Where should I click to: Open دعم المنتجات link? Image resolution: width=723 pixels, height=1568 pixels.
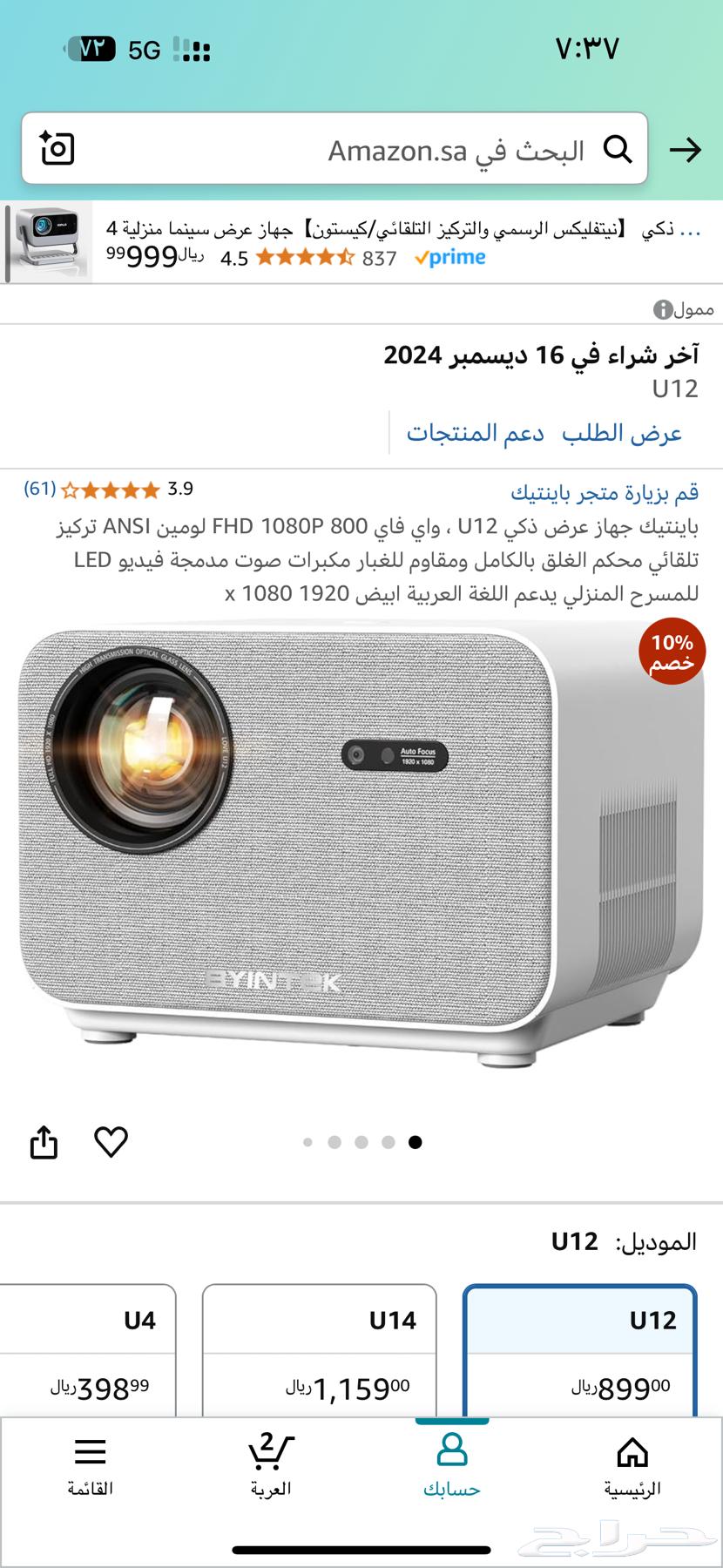tap(475, 433)
